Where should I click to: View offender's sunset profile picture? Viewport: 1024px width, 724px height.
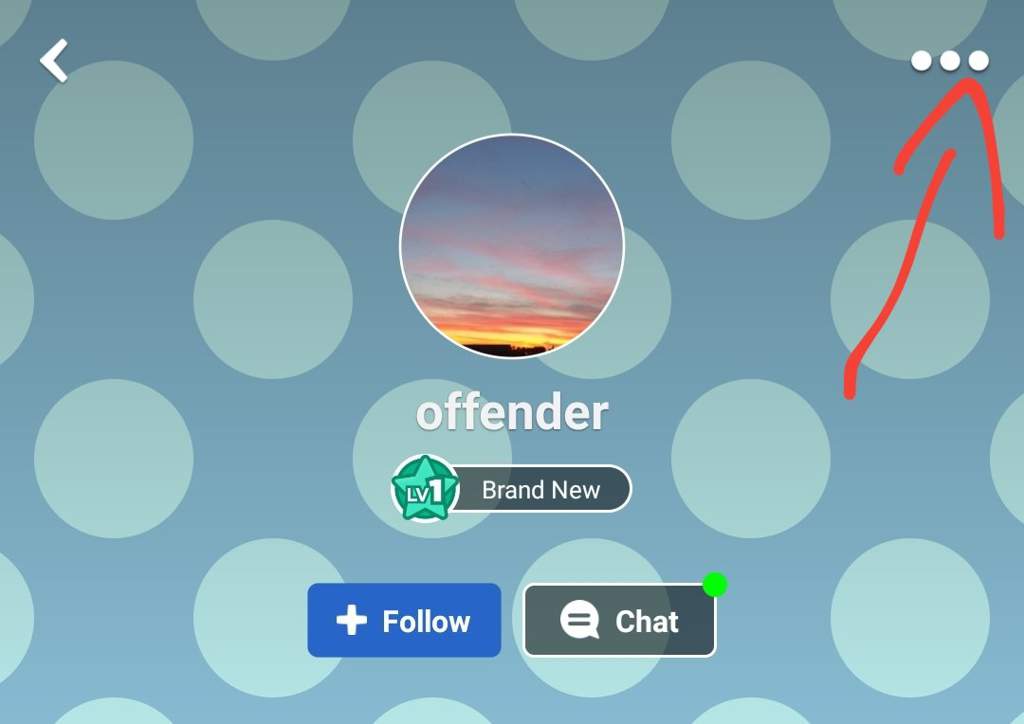(x=512, y=246)
